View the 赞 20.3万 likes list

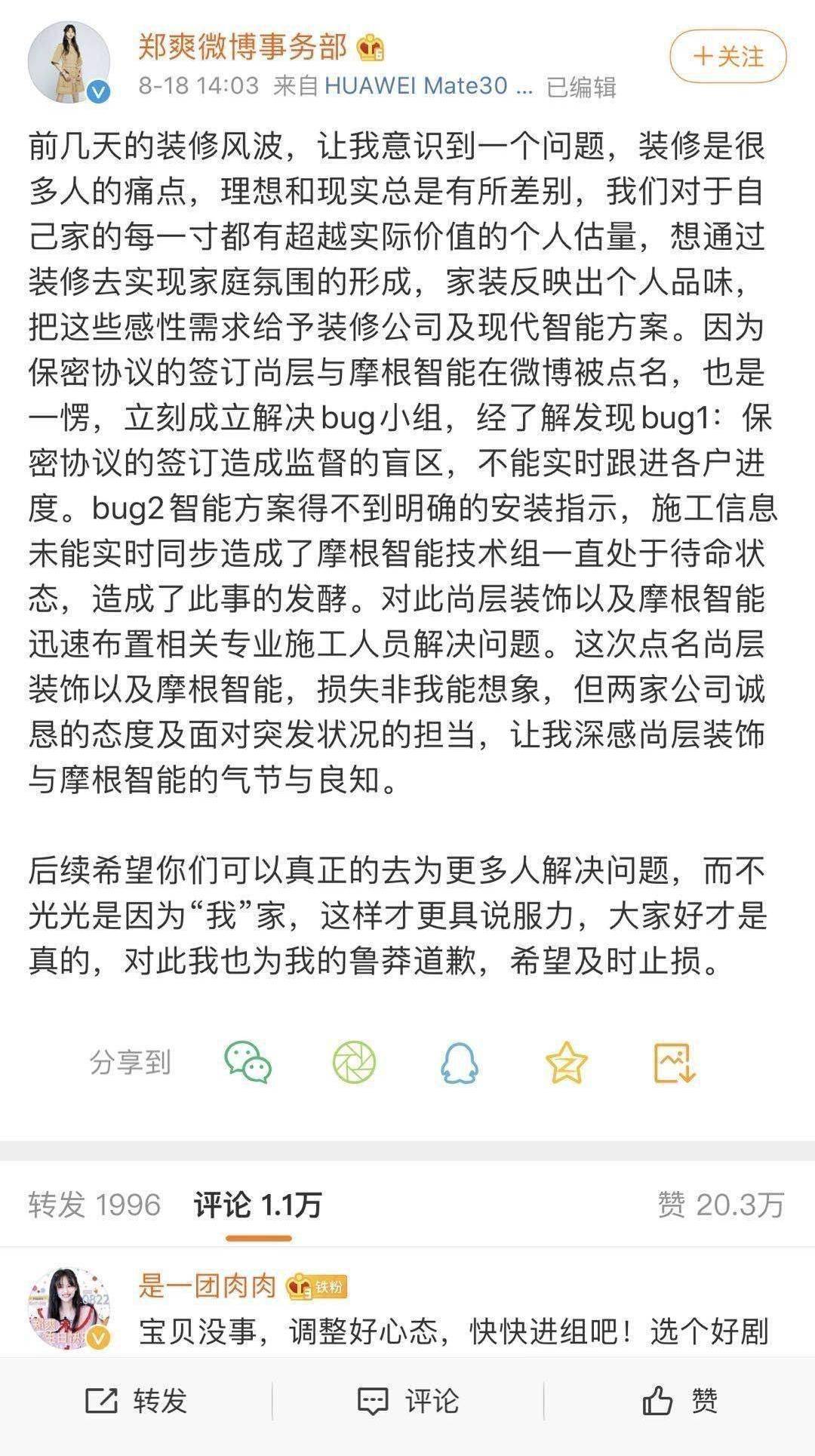(721, 1205)
